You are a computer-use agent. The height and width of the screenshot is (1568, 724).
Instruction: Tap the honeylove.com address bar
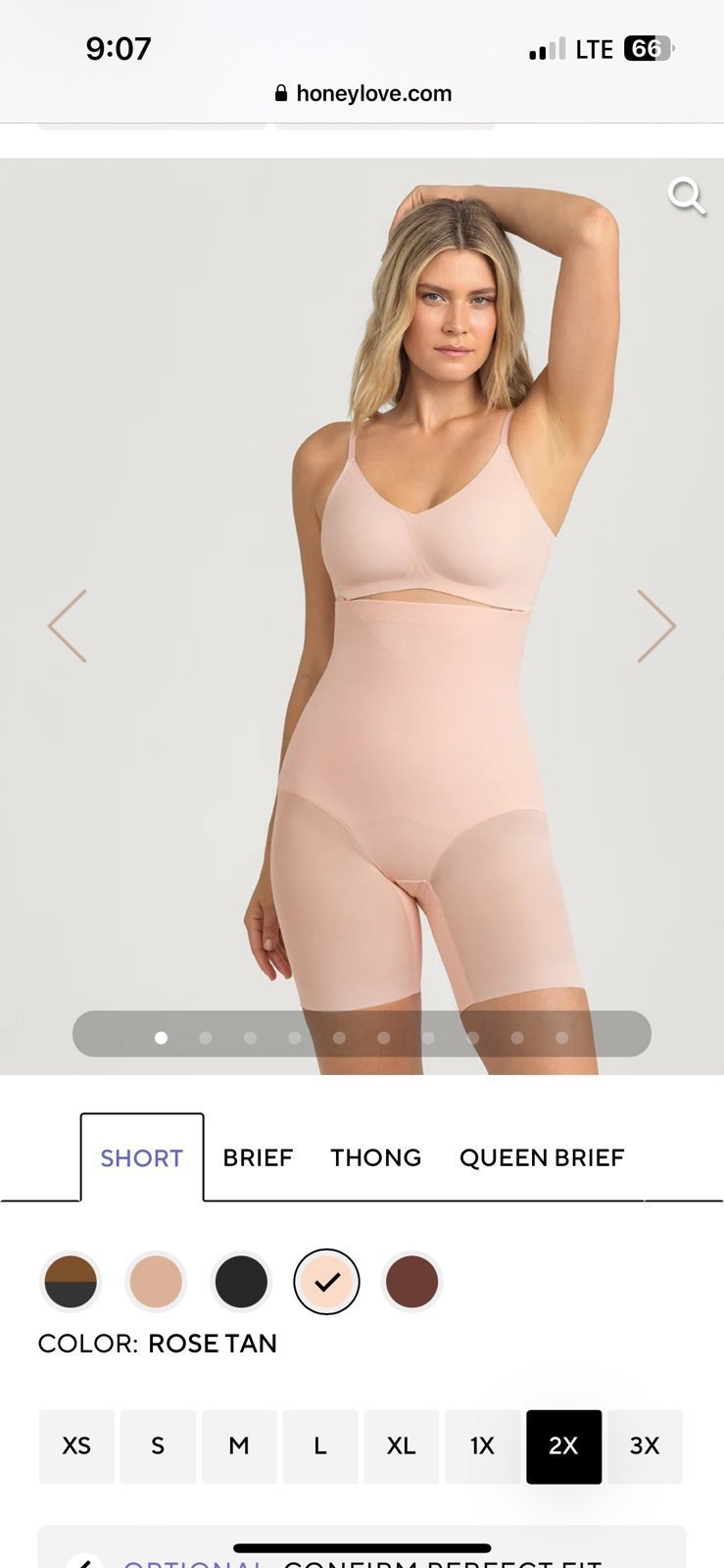click(362, 94)
